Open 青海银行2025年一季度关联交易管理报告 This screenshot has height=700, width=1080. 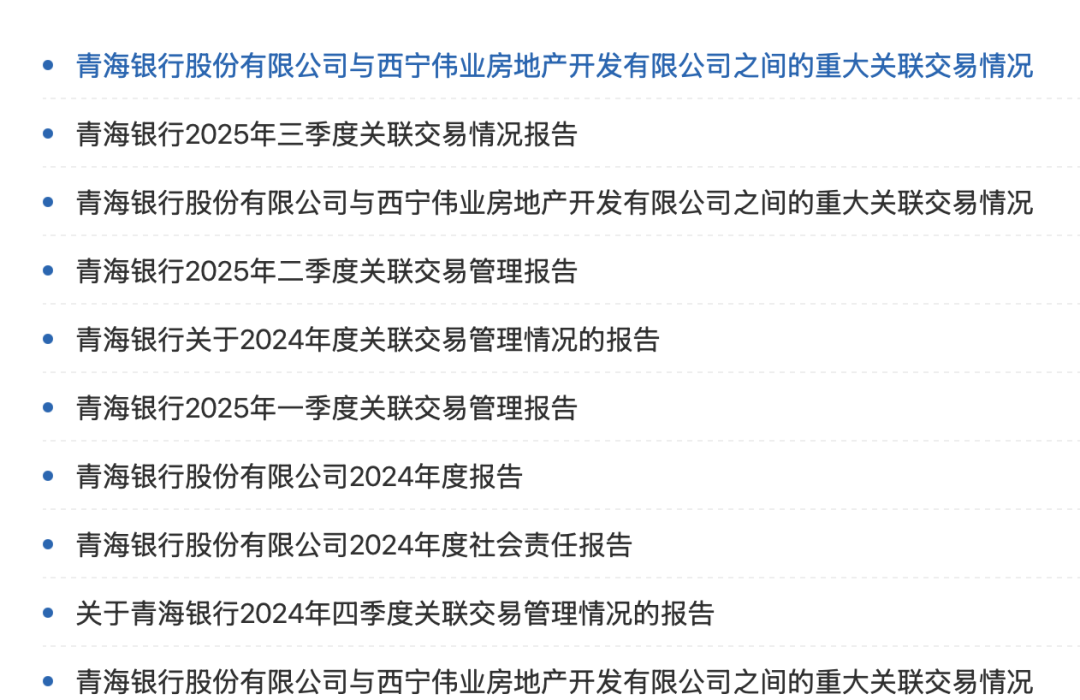(x=327, y=408)
